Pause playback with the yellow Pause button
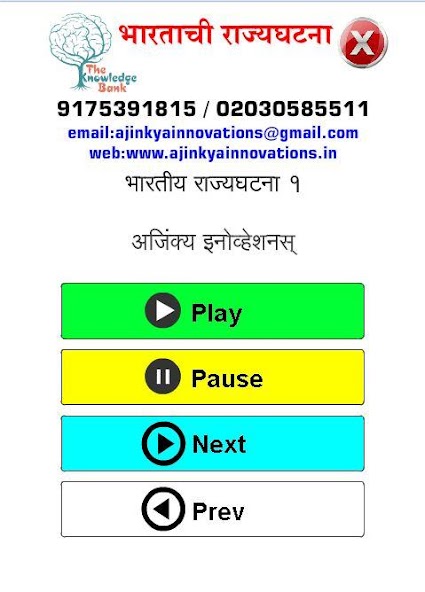Image resolution: width=425 pixels, height=592 pixels. coord(212,377)
